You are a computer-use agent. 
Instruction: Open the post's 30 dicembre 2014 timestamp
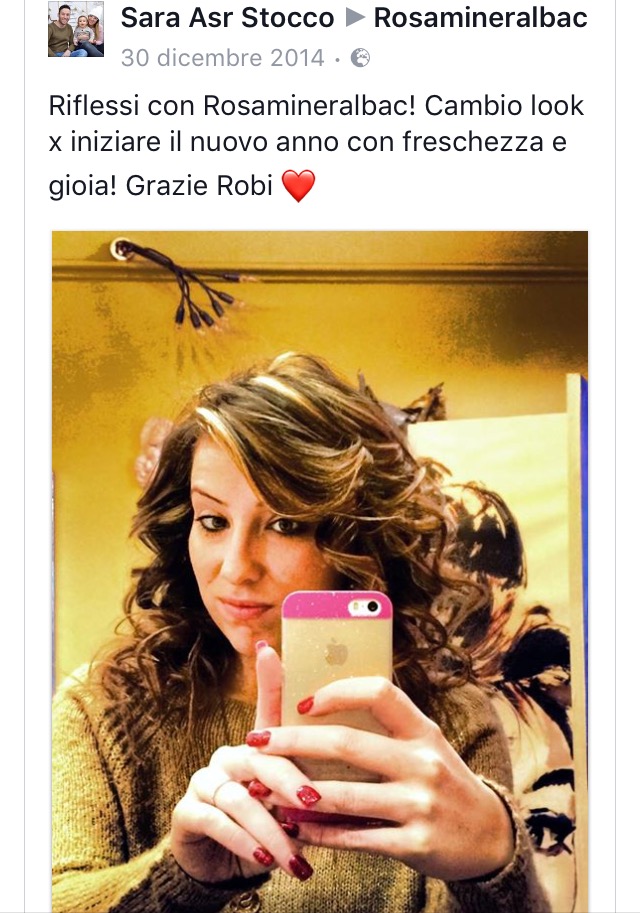222,58
